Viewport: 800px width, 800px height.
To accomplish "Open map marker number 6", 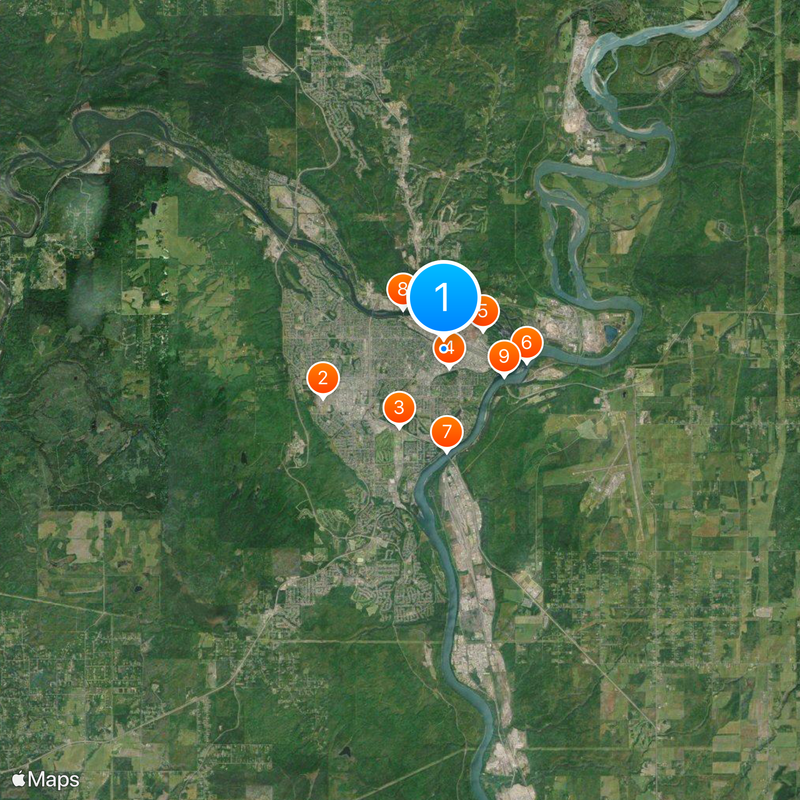I will [x=526, y=343].
